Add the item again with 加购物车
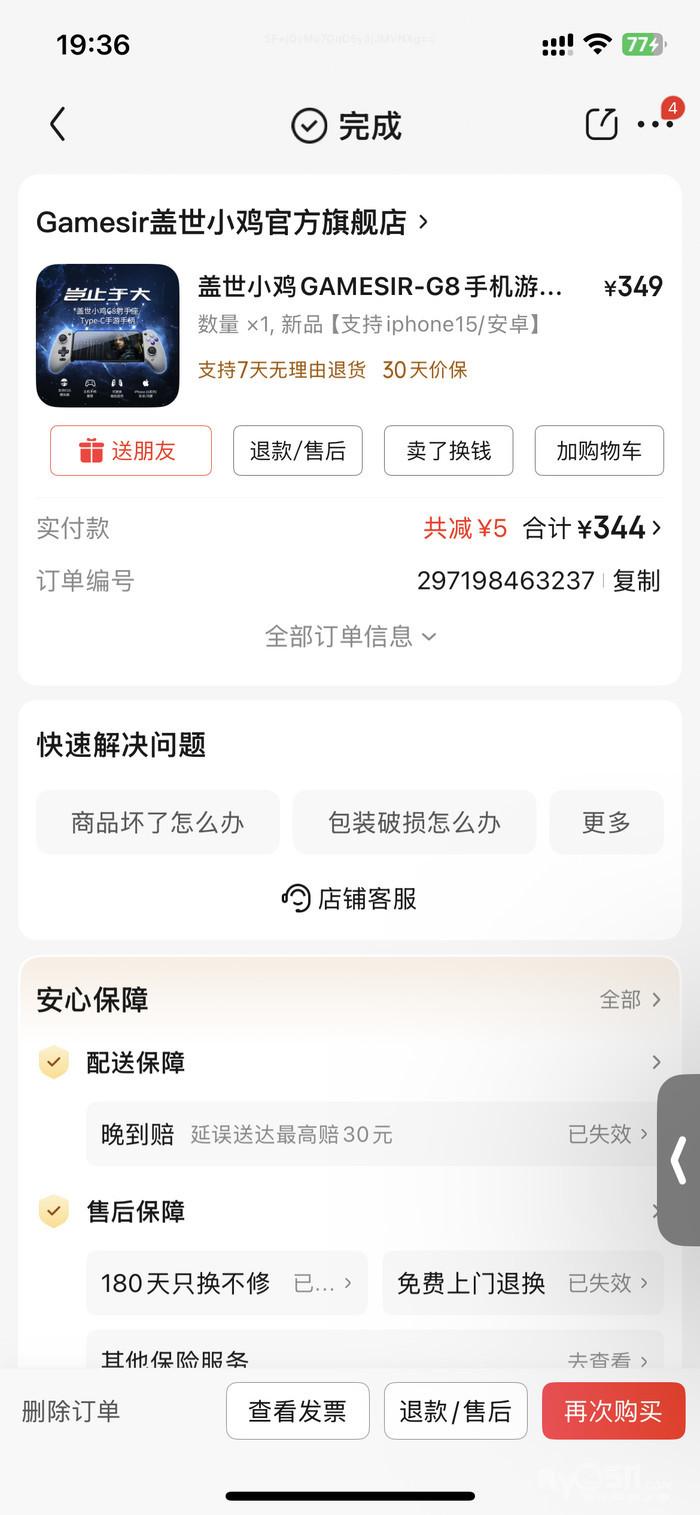 [599, 451]
